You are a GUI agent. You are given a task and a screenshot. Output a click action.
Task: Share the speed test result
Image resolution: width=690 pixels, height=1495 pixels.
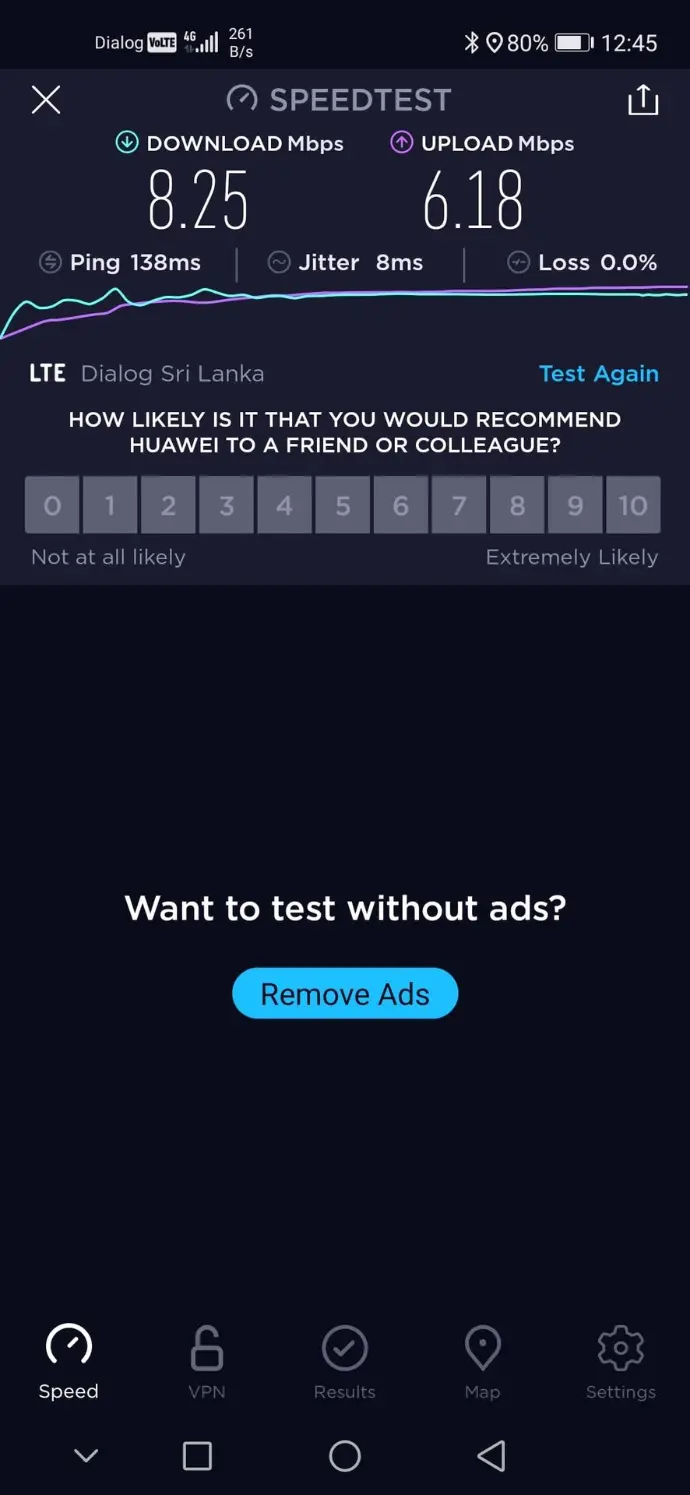coord(642,100)
